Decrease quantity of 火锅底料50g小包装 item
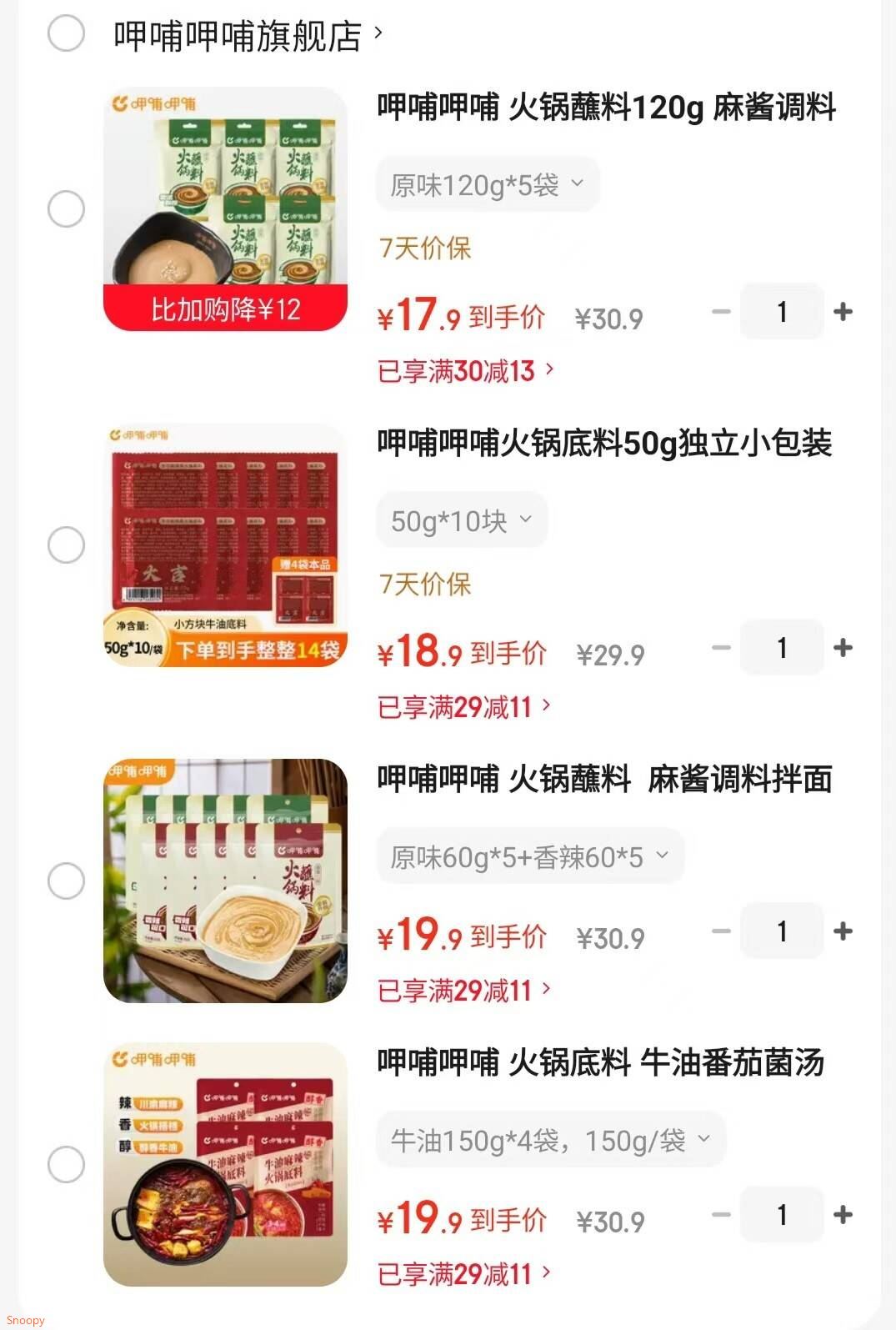 point(720,648)
